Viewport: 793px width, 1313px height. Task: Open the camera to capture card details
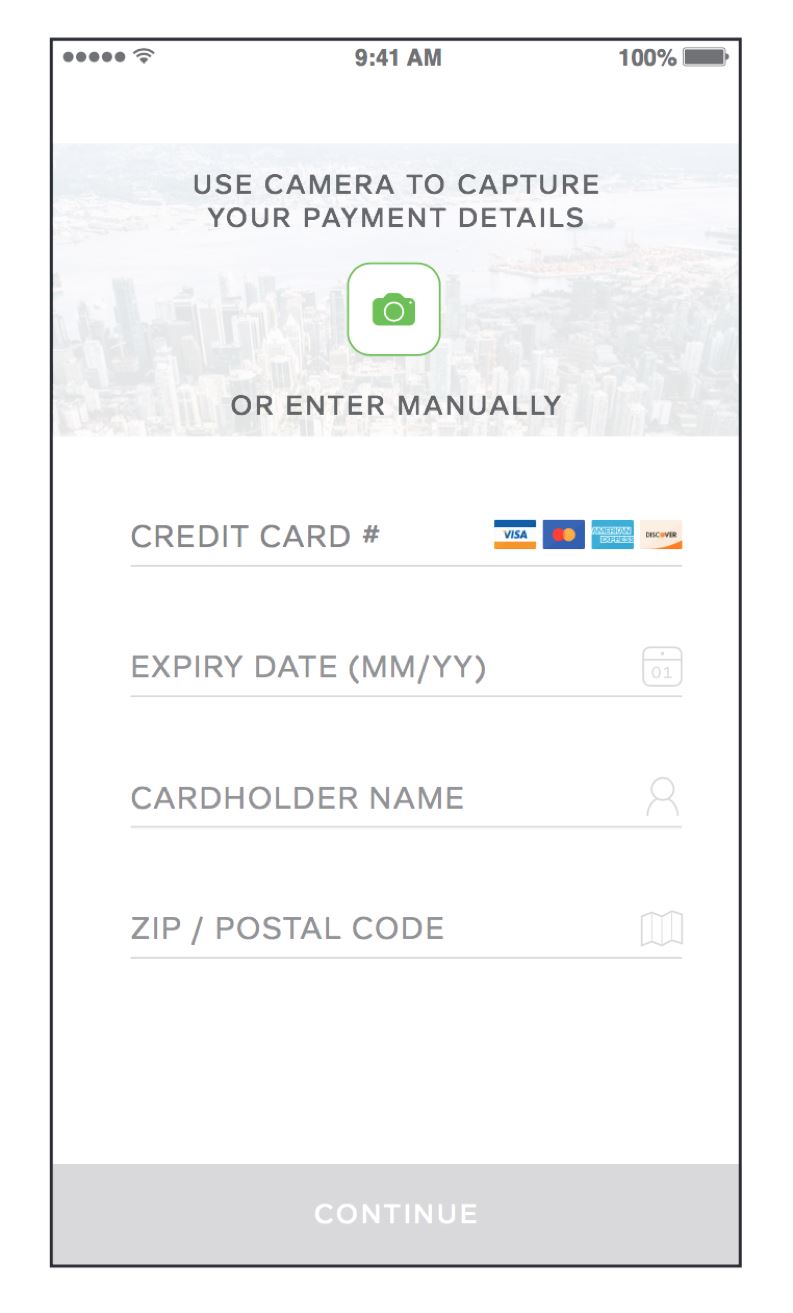click(x=394, y=309)
